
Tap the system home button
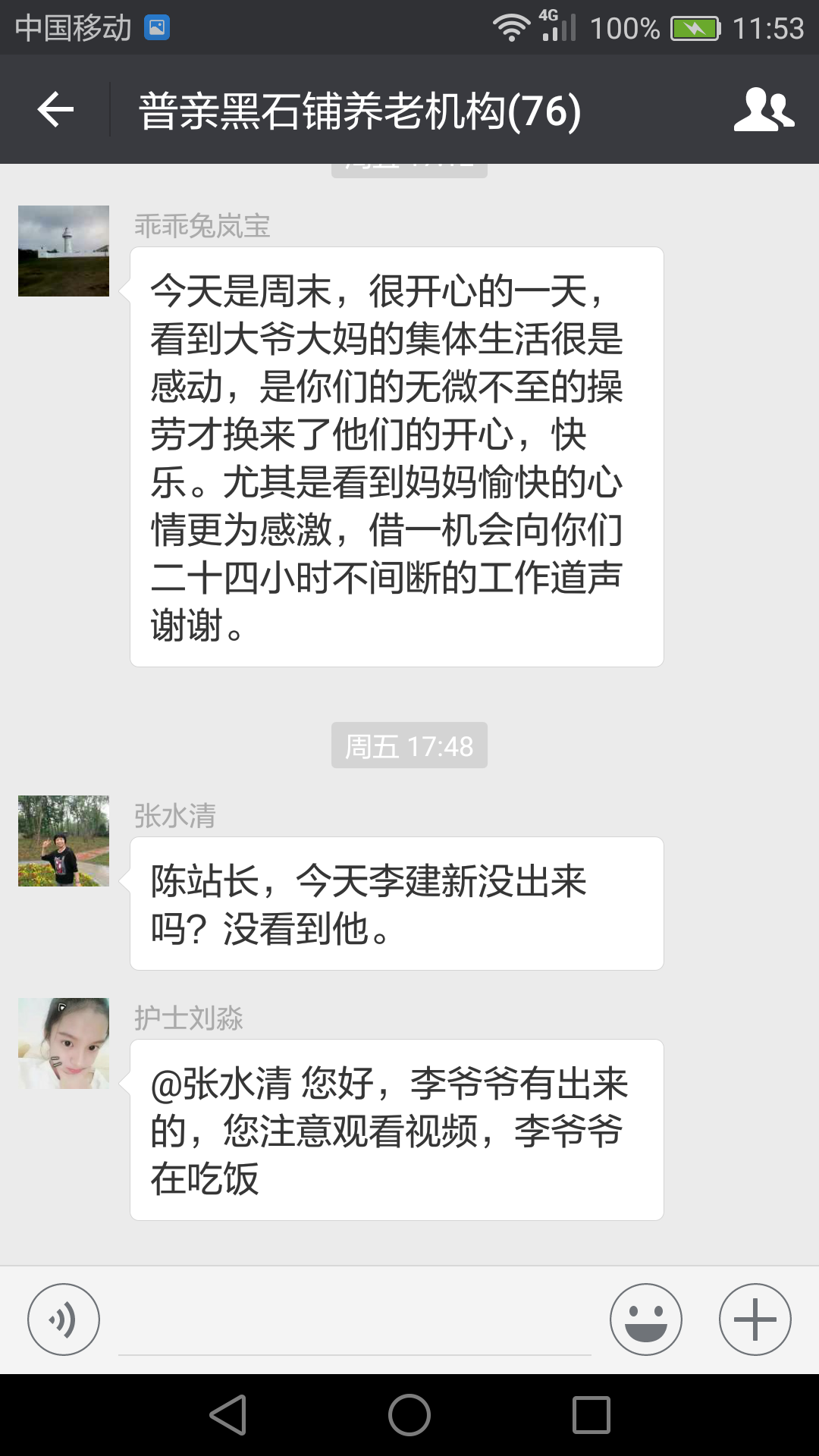tap(409, 1415)
